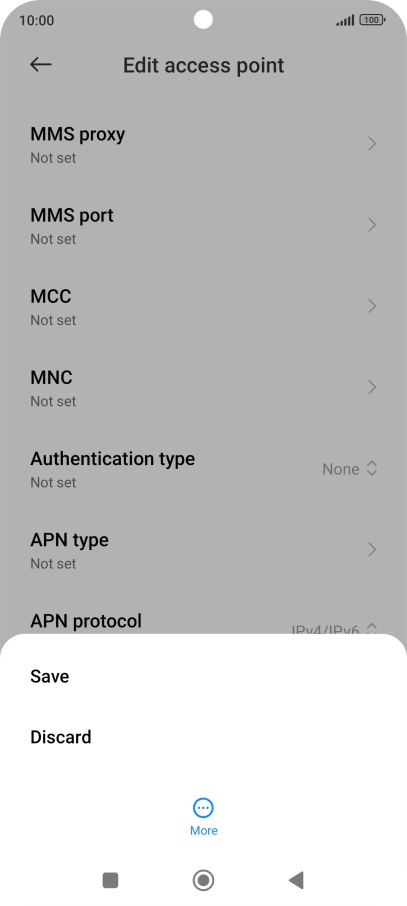
Task: Open the MMS port setting
Action: [x=204, y=225]
